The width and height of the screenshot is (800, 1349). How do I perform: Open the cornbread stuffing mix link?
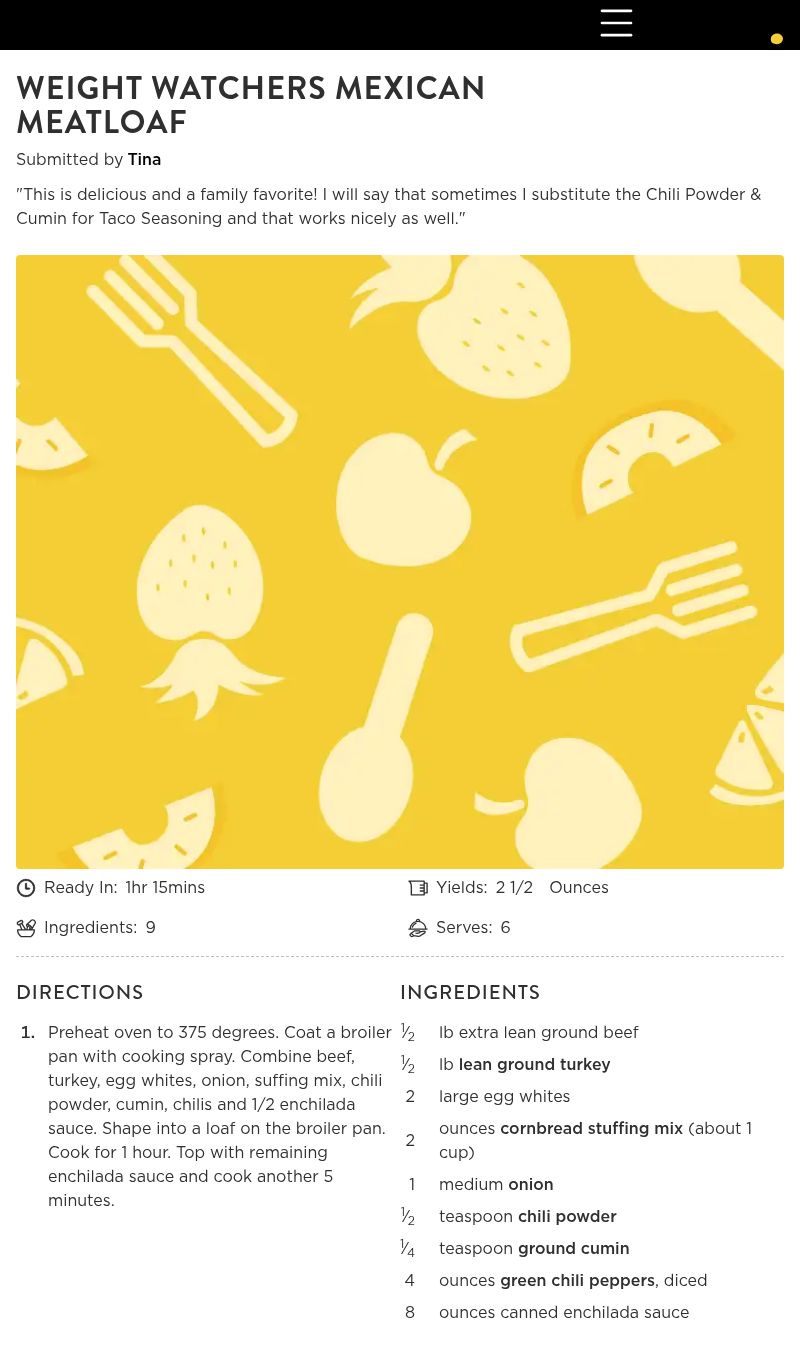coord(591,1129)
